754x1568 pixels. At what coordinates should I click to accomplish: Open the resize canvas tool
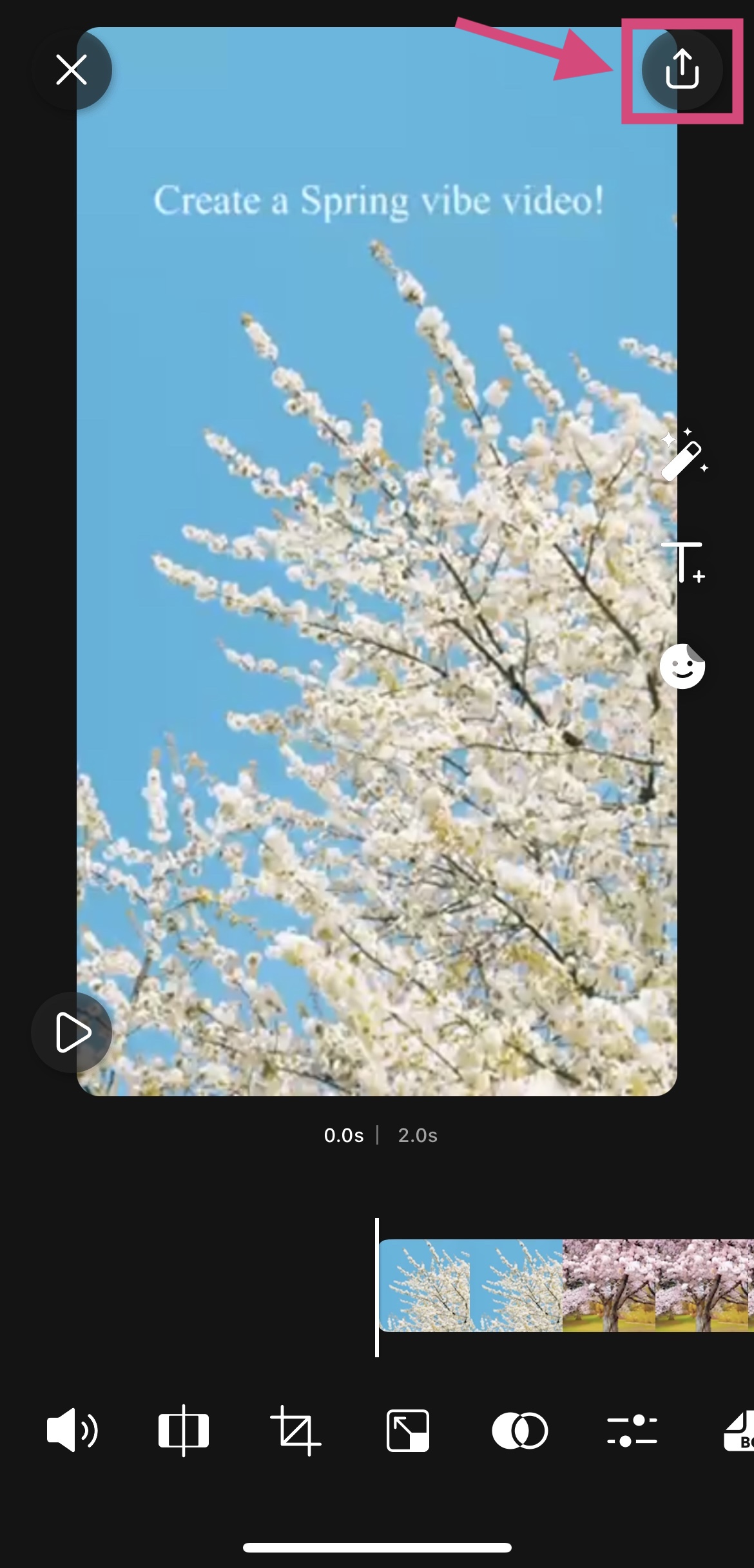(x=407, y=1430)
